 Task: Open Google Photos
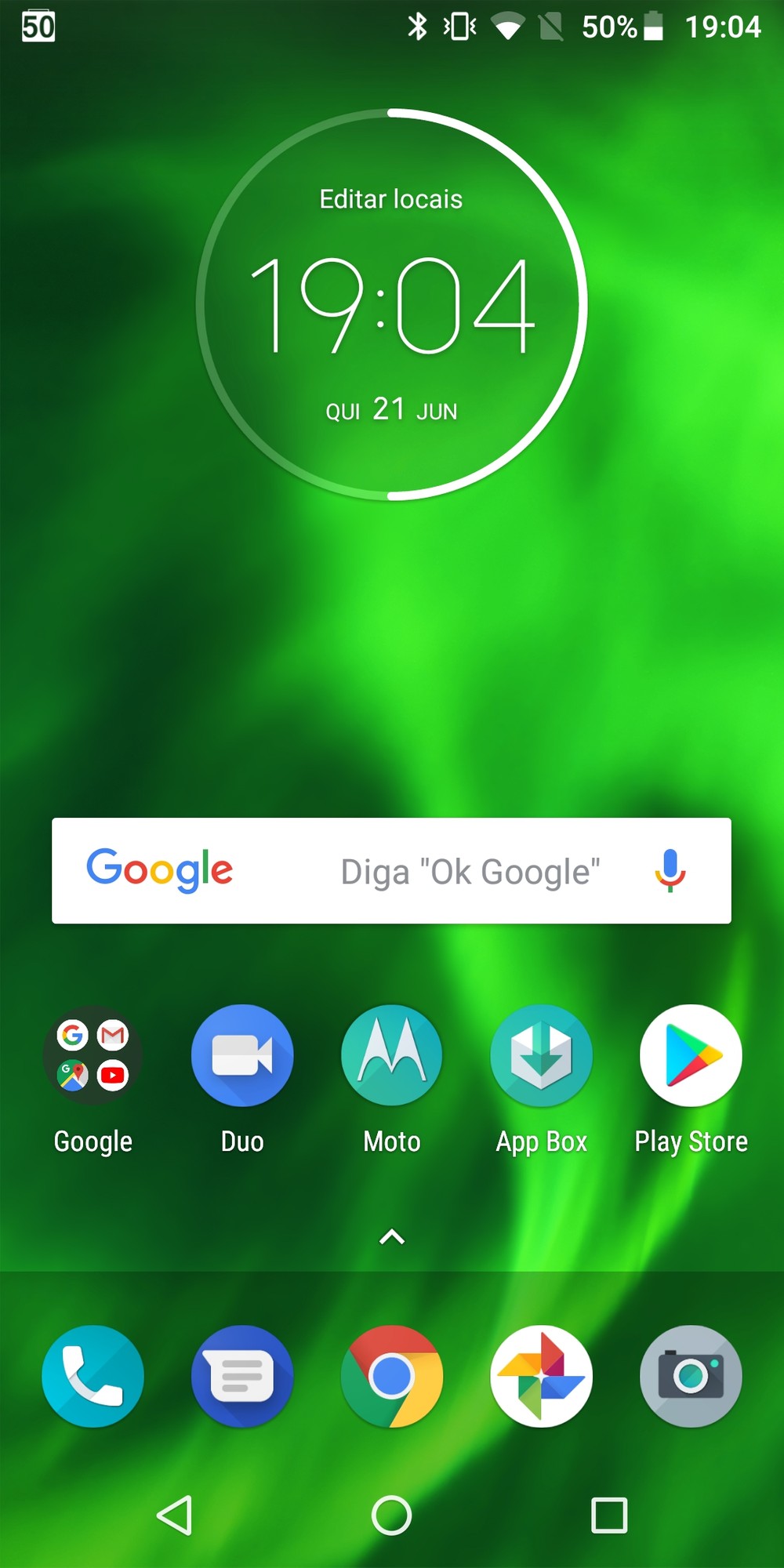[x=541, y=1376]
